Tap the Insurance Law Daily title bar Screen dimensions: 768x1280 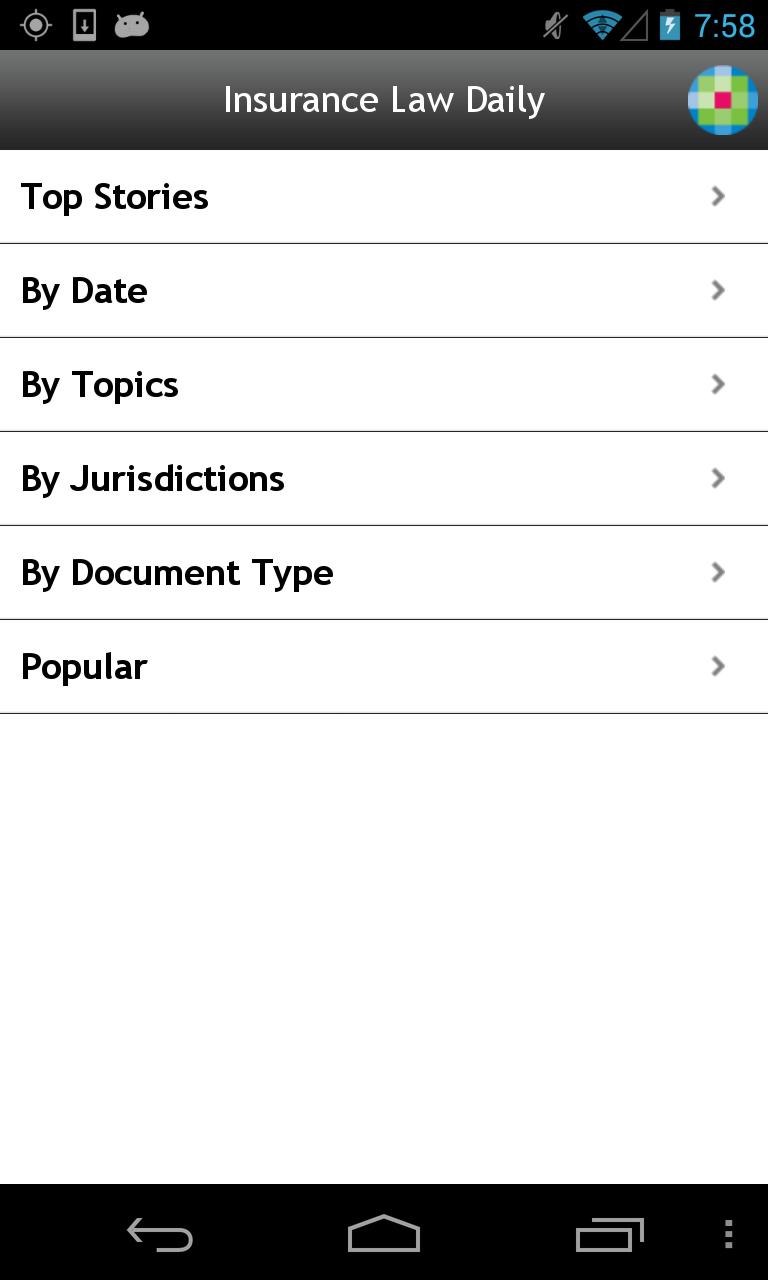click(x=384, y=99)
